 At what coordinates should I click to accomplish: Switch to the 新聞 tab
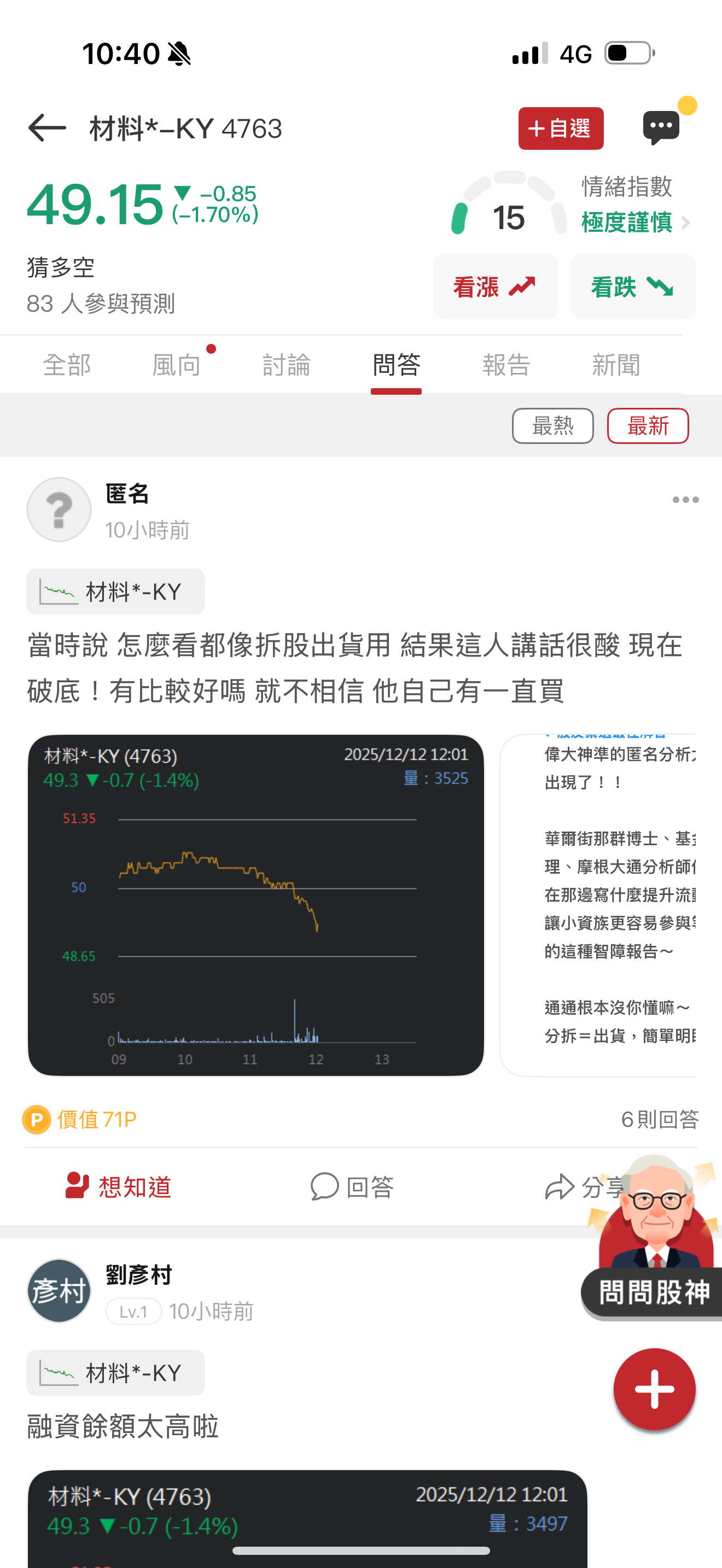615,365
